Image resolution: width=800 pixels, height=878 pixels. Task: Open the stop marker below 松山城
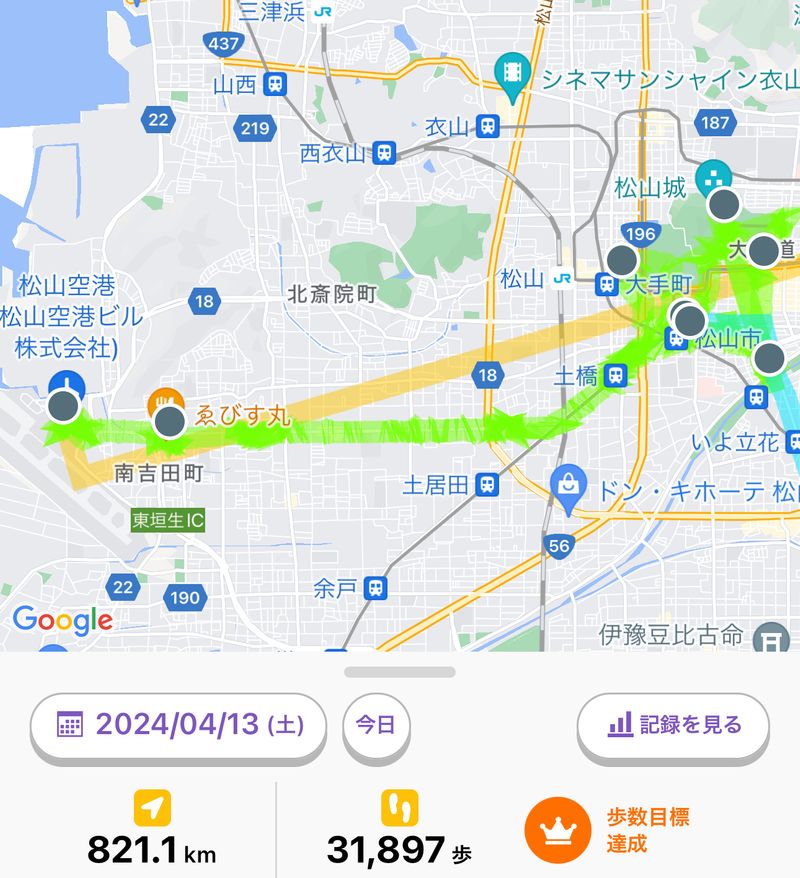pyautogui.click(x=723, y=205)
